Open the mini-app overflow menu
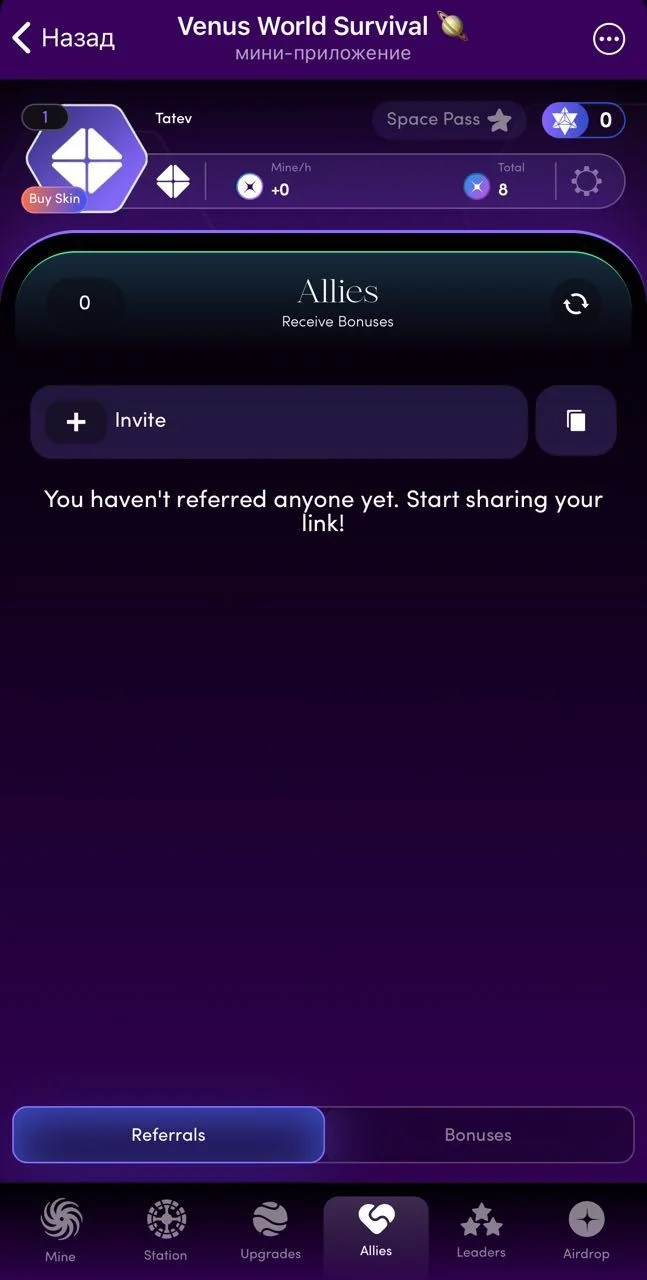Image resolution: width=647 pixels, height=1280 pixels. [x=609, y=39]
